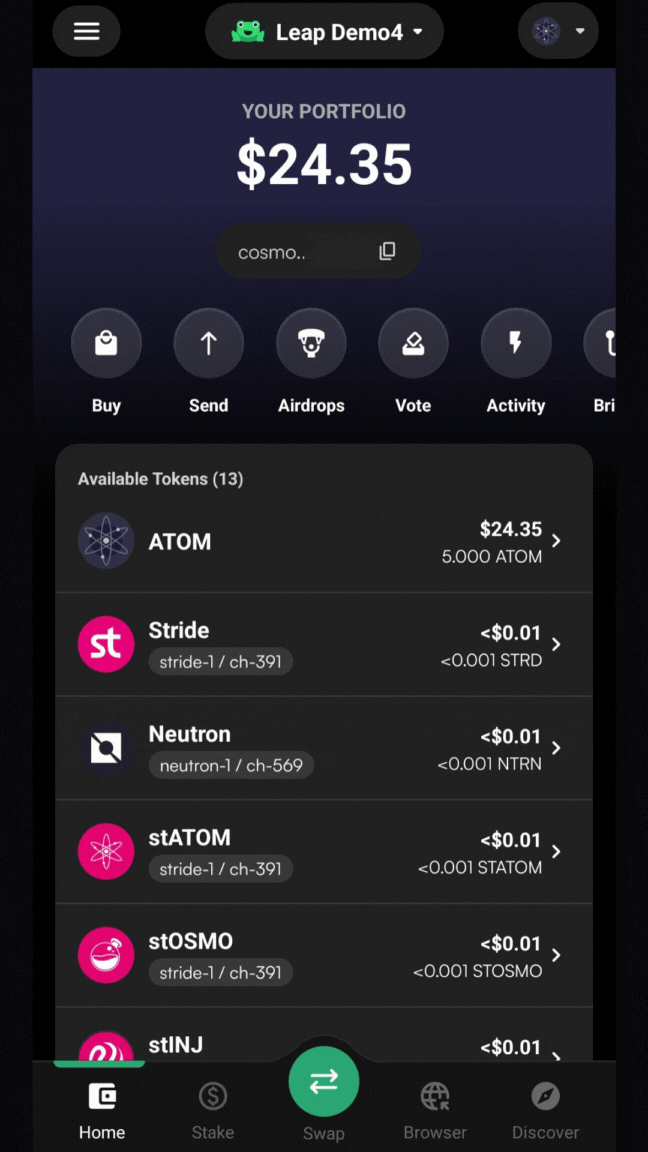Open the ATOM token details

(323, 541)
